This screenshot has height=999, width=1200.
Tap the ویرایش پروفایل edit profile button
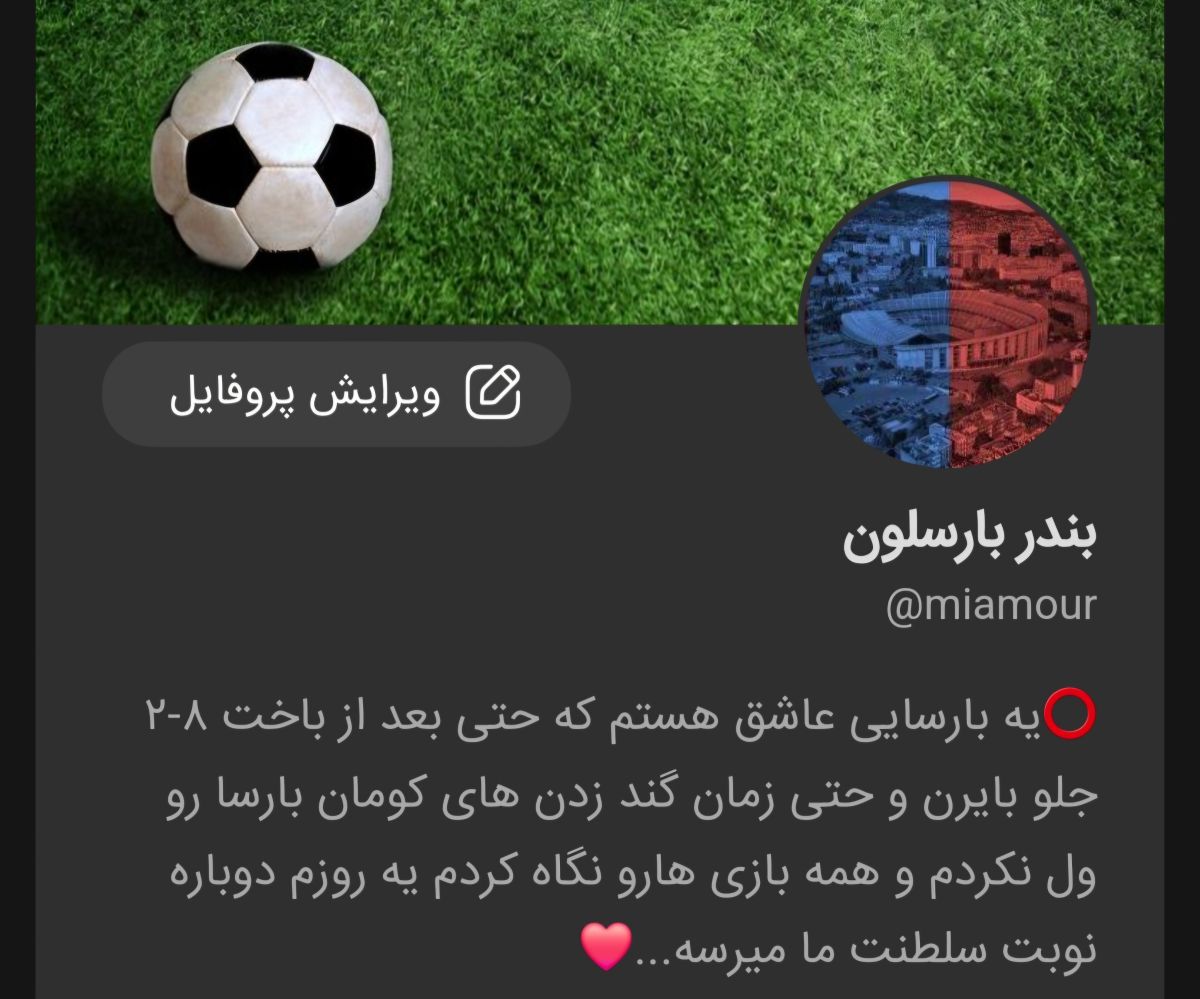click(336, 394)
